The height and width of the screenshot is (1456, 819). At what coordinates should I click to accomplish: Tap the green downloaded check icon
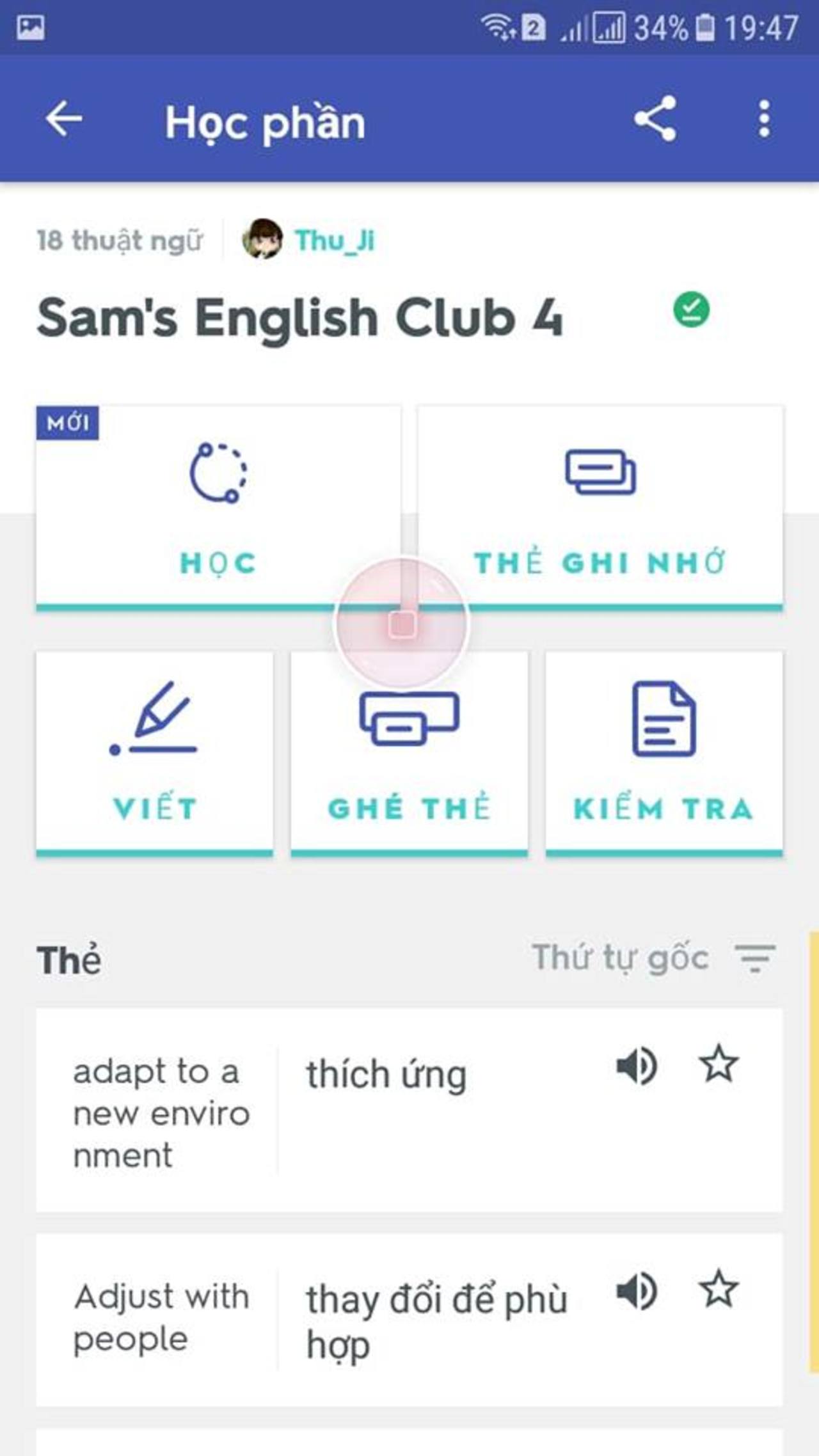click(x=691, y=310)
